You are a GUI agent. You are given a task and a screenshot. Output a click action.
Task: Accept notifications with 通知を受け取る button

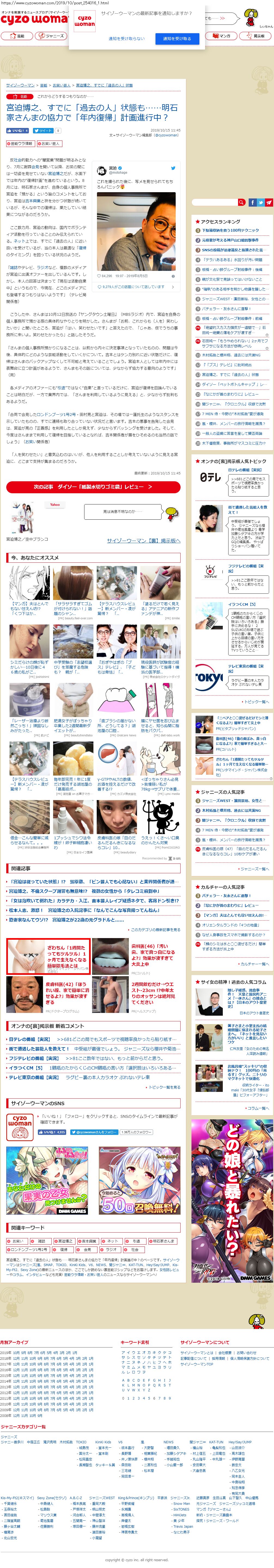[x=176, y=38]
